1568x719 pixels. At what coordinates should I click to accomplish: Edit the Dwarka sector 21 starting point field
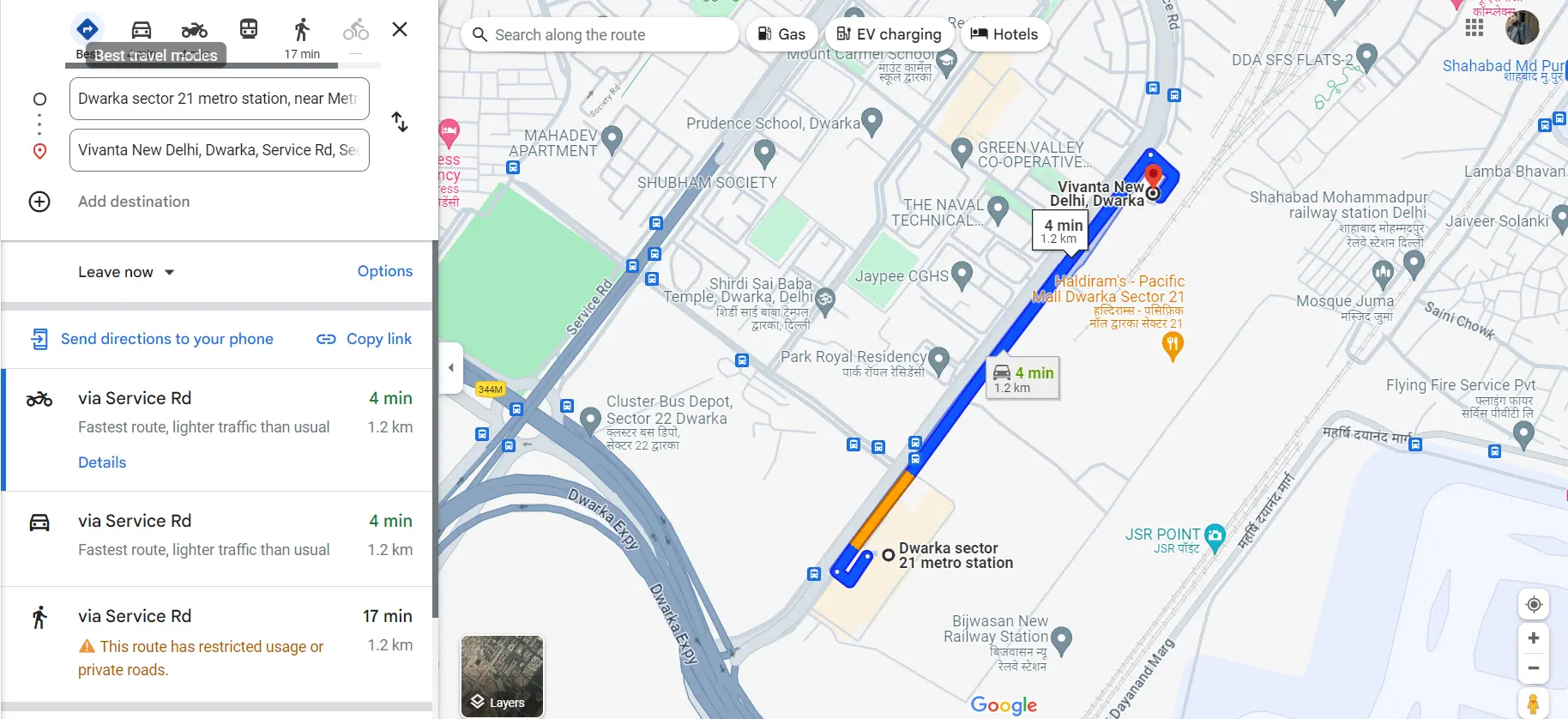[x=219, y=99]
